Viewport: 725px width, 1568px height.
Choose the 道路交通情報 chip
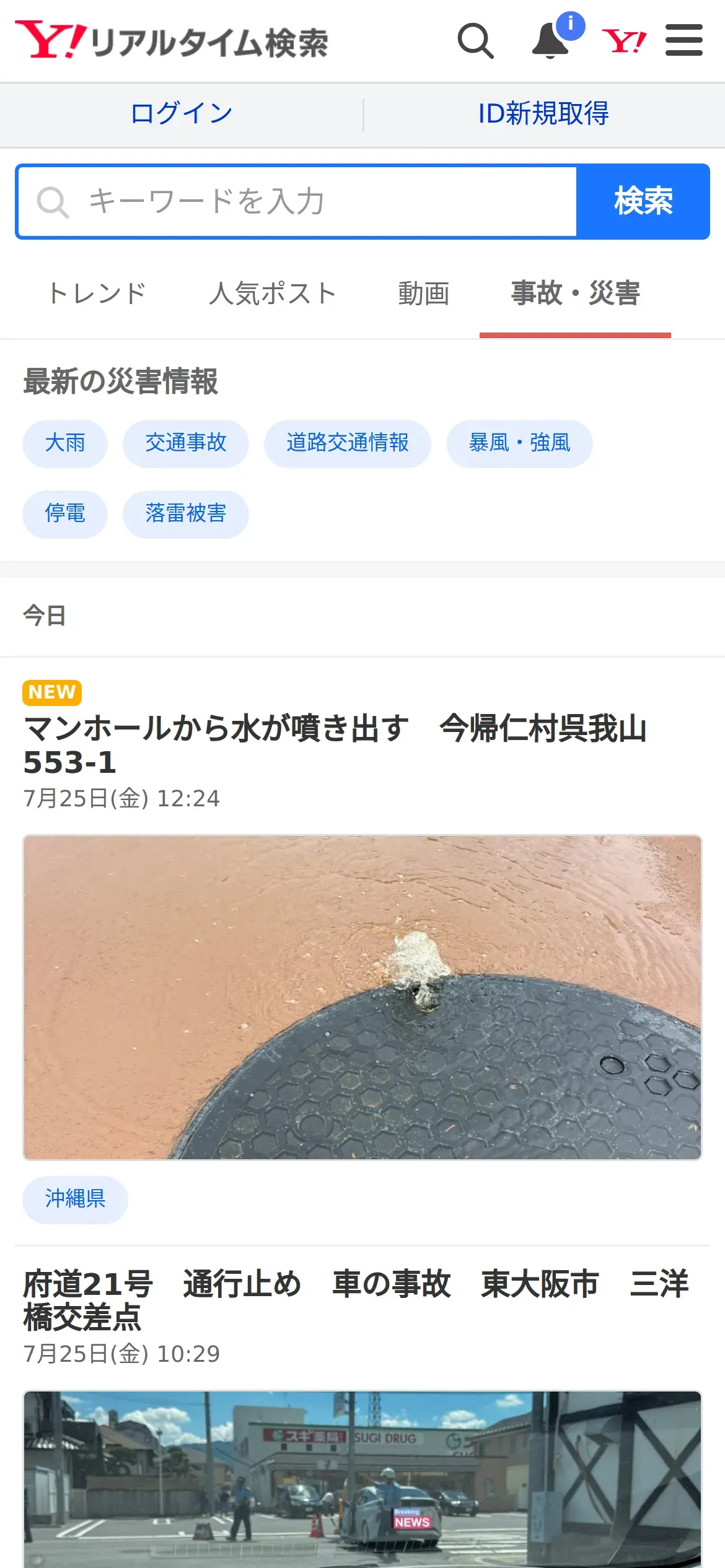pos(348,443)
